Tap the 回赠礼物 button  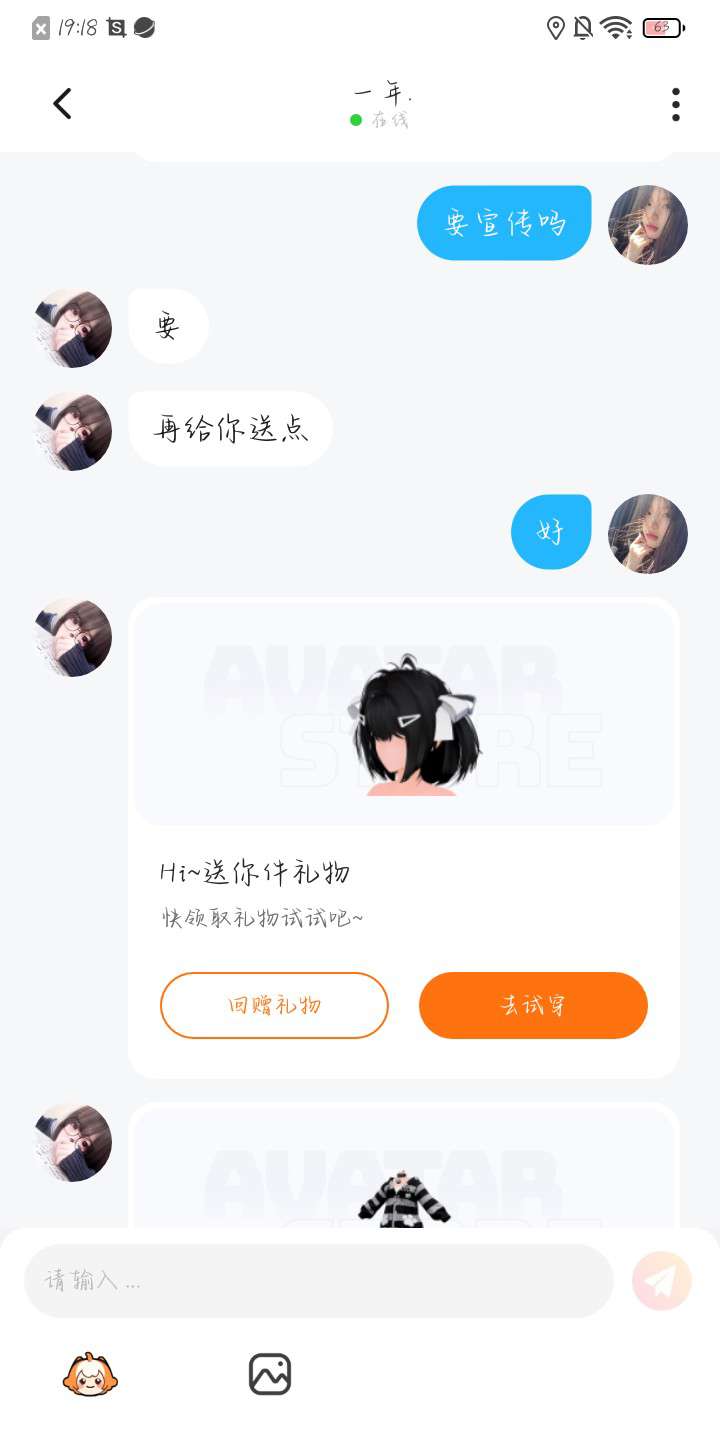274,1005
